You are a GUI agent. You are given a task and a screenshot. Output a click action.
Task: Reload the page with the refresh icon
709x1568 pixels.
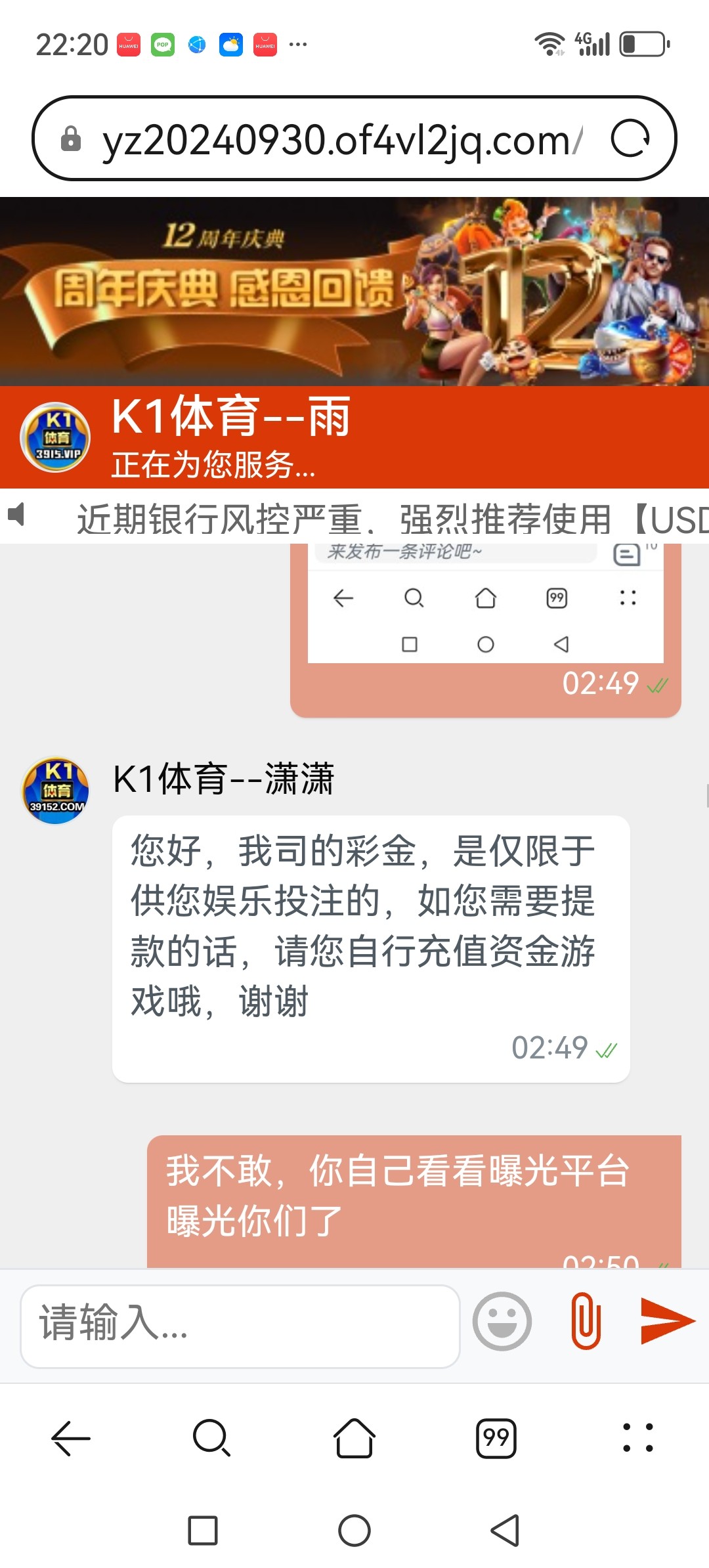coord(630,139)
